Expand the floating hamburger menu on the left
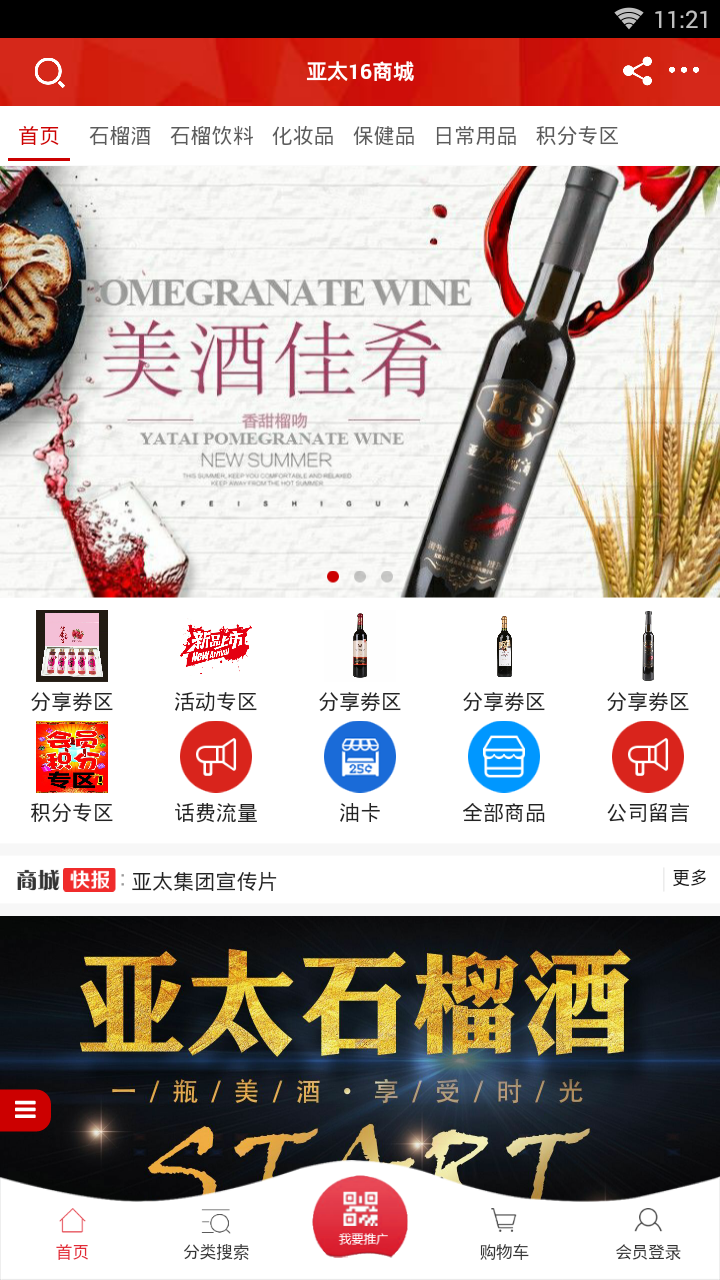Viewport: 720px width, 1280px height. coord(25,1110)
